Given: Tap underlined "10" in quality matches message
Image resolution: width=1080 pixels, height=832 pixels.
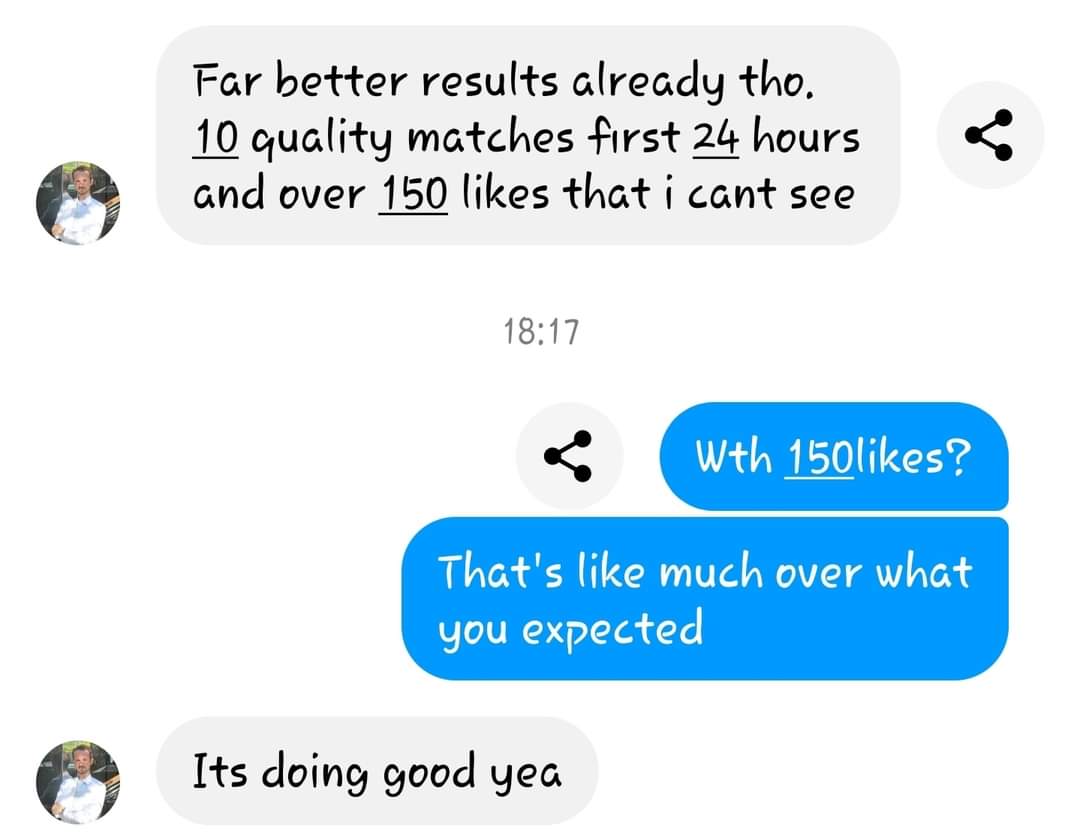Looking at the screenshot, I should coord(214,138).
